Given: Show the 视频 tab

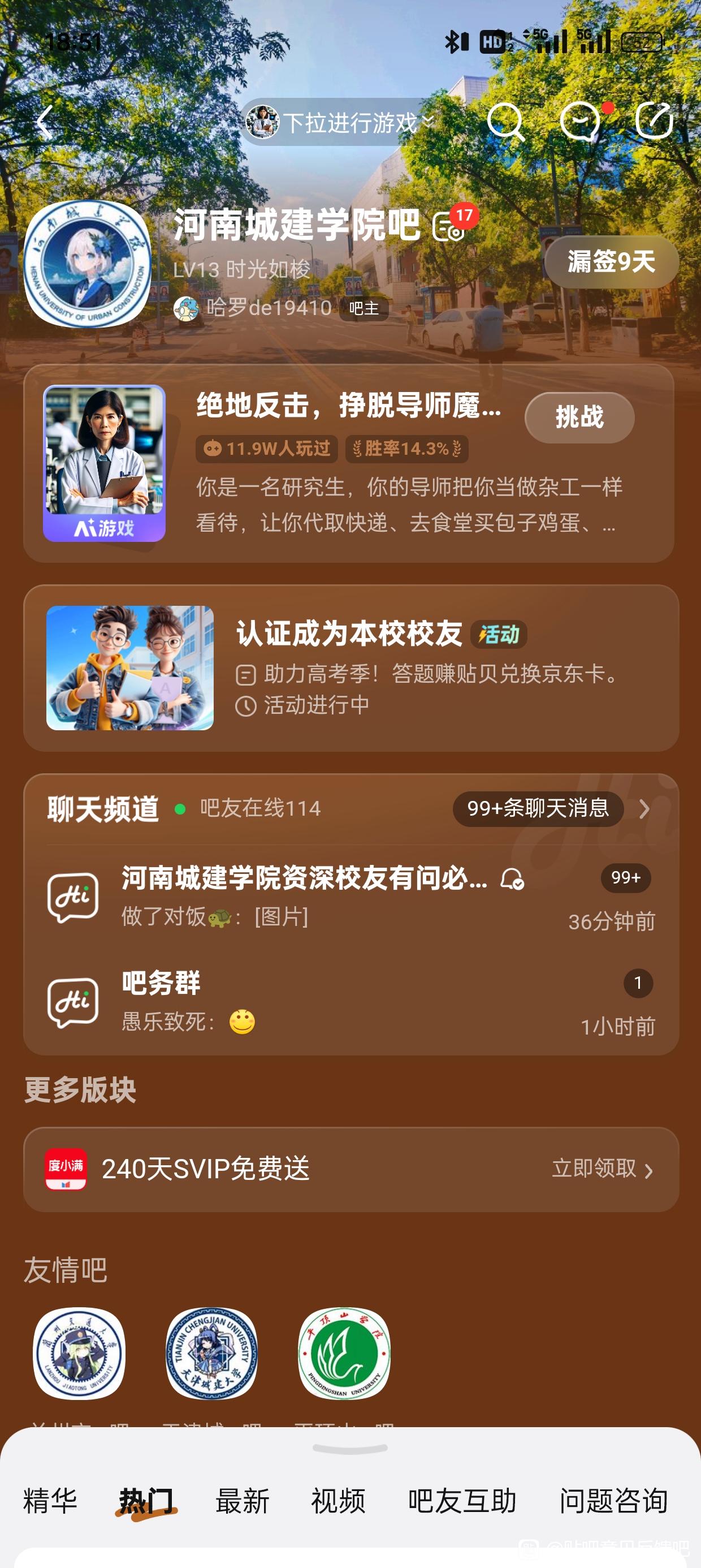Looking at the screenshot, I should click(338, 1501).
